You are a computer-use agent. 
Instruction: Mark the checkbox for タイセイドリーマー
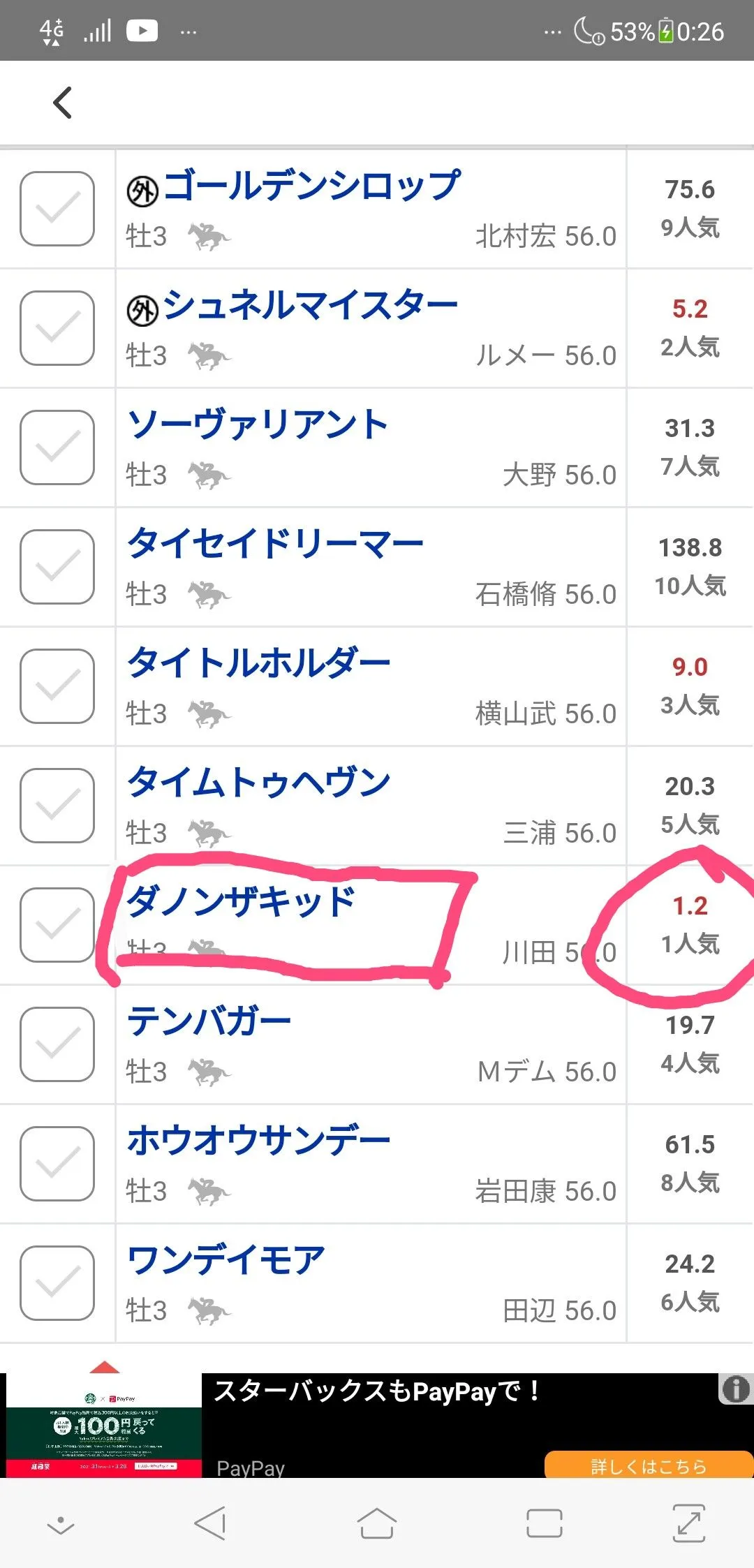tap(57, 567)
